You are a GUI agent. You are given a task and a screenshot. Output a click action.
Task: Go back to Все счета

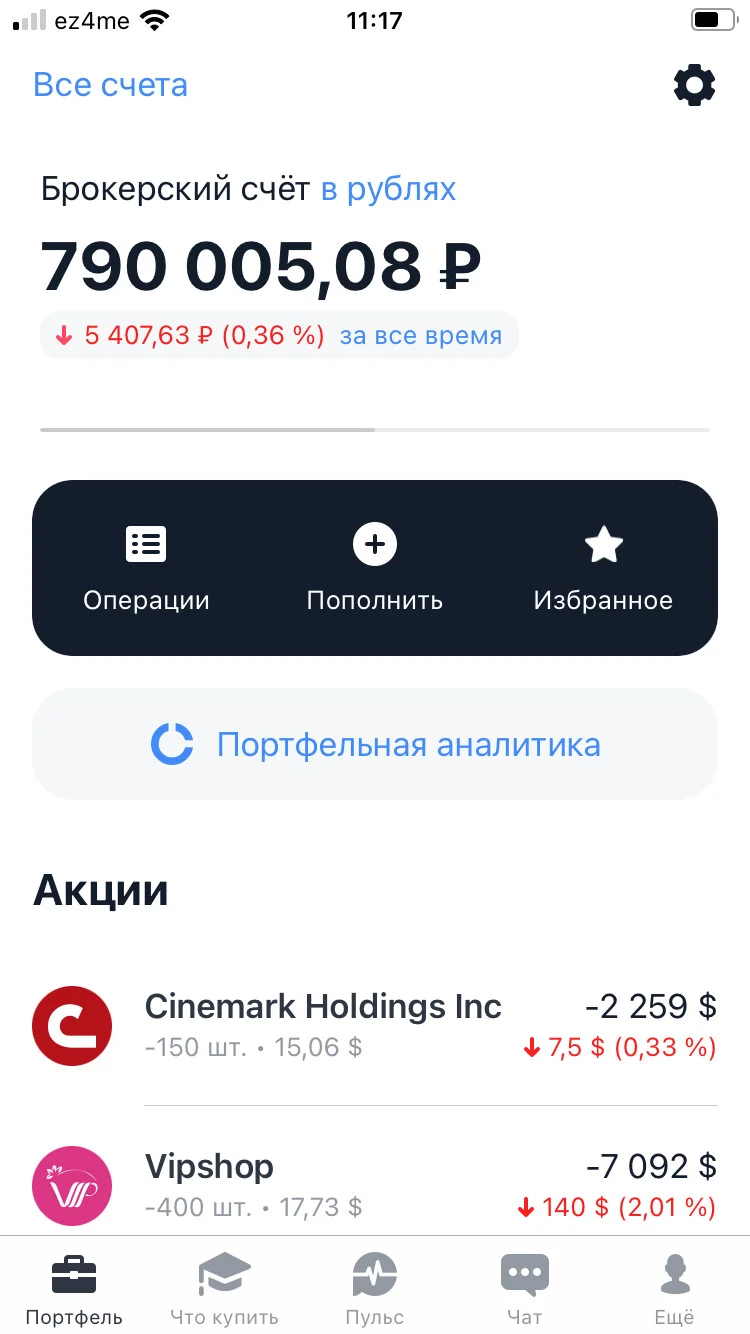tap(110, 85)
